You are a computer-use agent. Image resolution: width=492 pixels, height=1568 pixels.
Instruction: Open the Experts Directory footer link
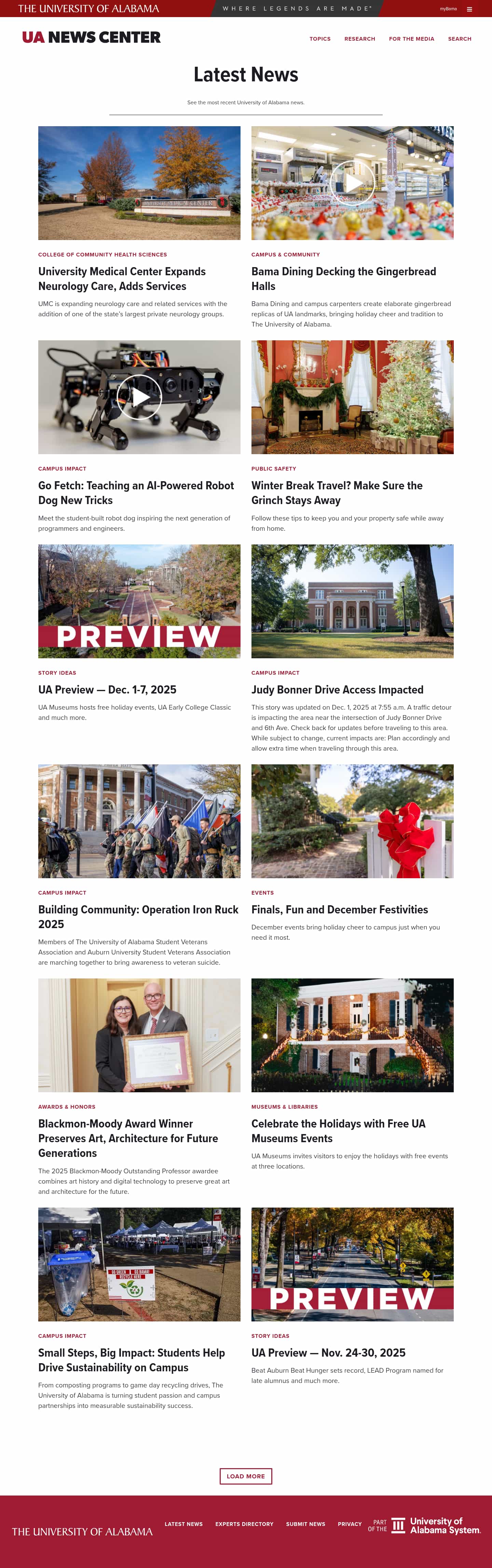point(244,1524)
